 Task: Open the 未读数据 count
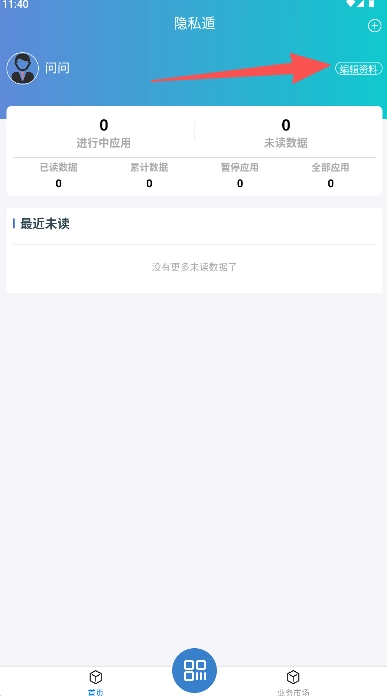coord(285,133)
